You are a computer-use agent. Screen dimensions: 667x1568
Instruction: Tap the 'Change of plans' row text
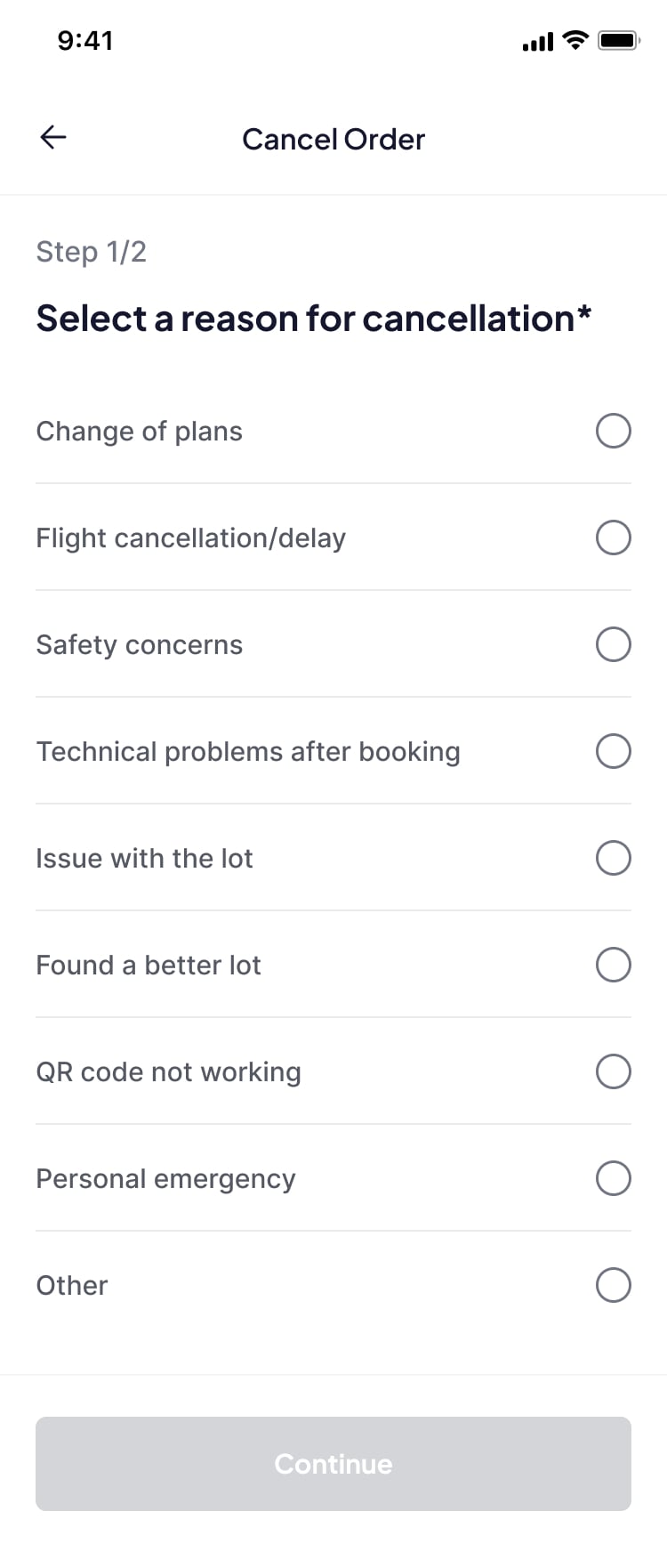[139, 431]
